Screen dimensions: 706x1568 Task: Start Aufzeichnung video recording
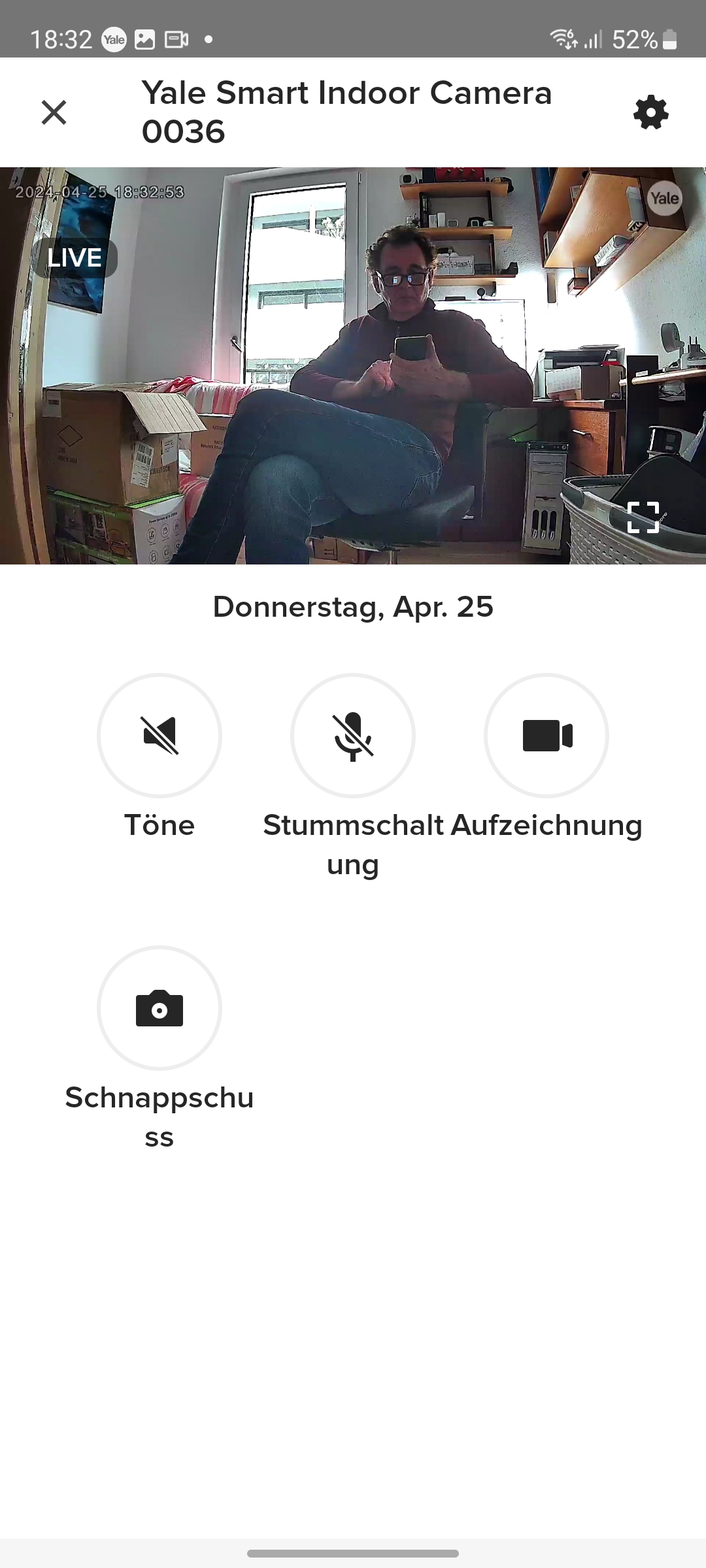(x=546, y=736)
